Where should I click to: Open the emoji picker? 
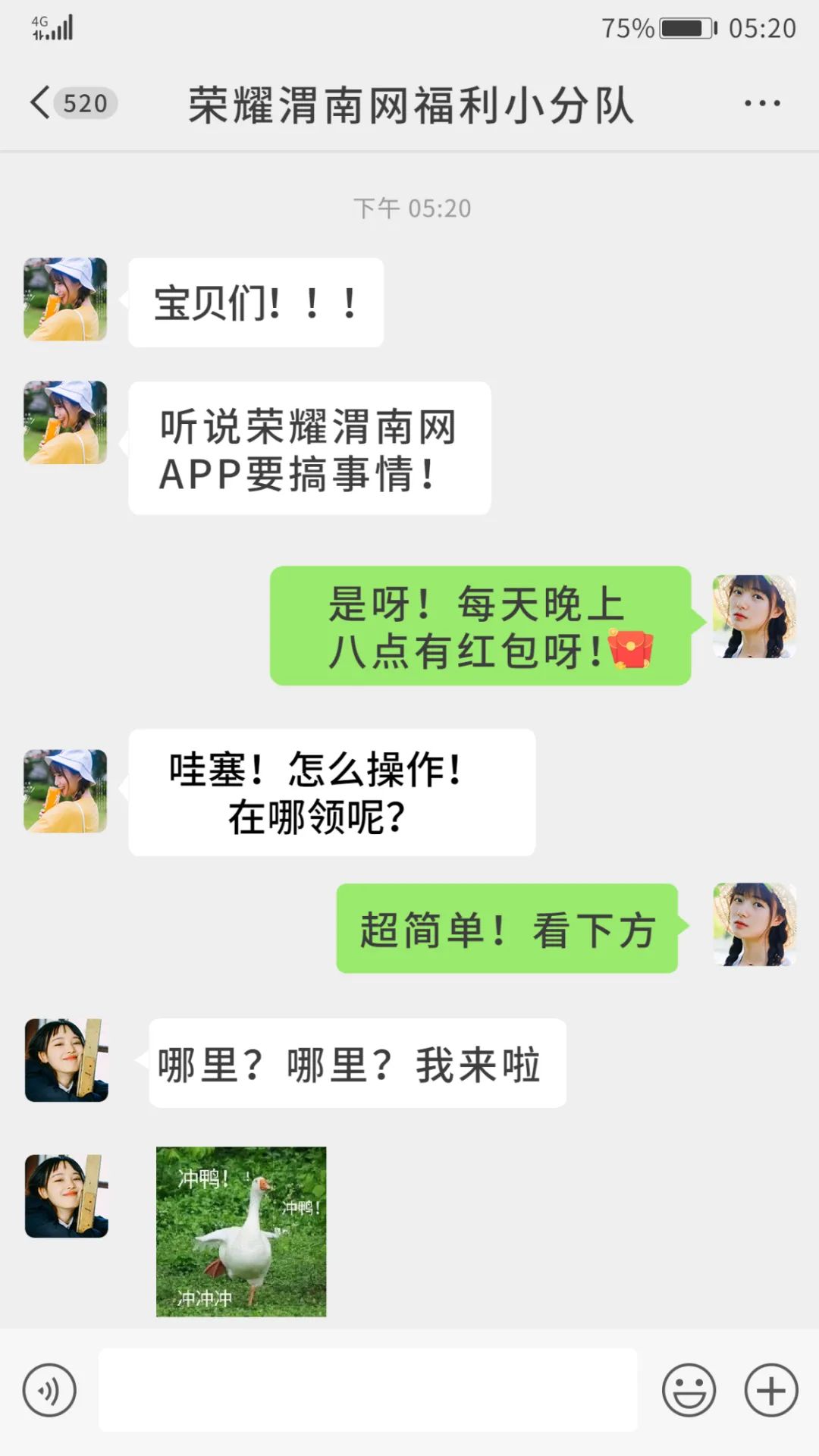689,1390
